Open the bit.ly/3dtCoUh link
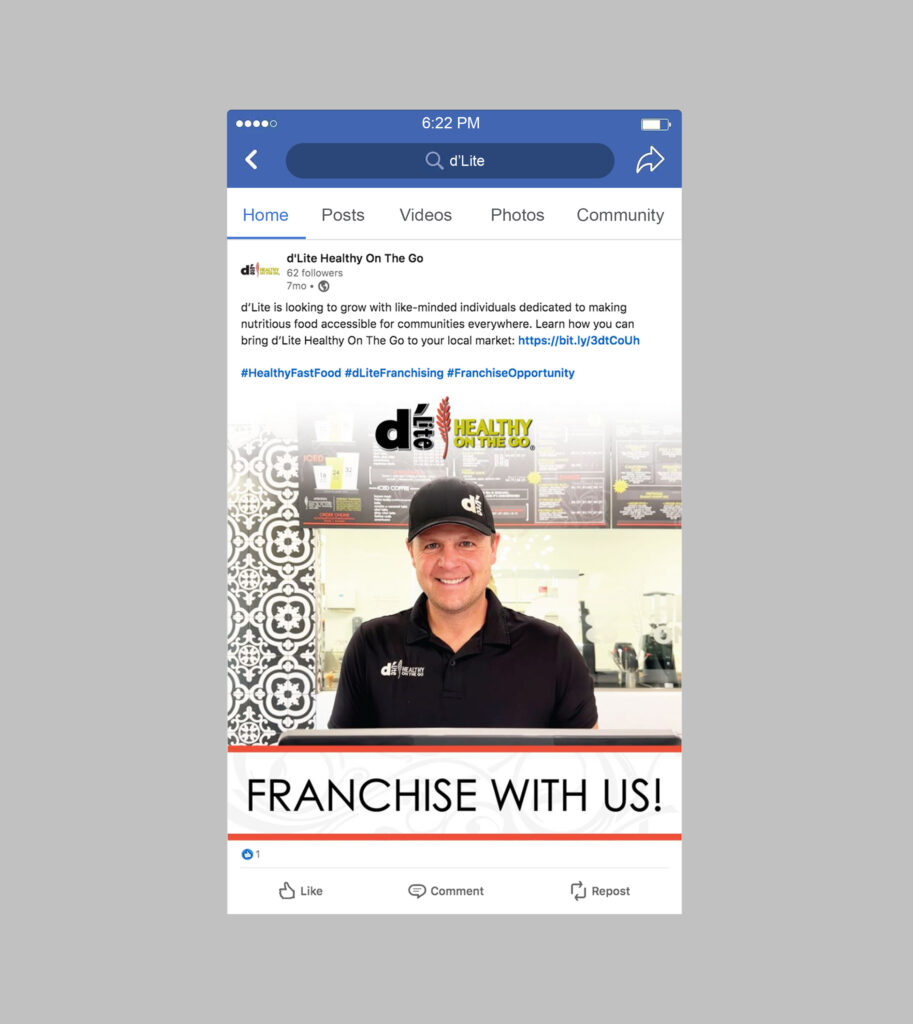The image size is (913, 1024). [578, 341]
